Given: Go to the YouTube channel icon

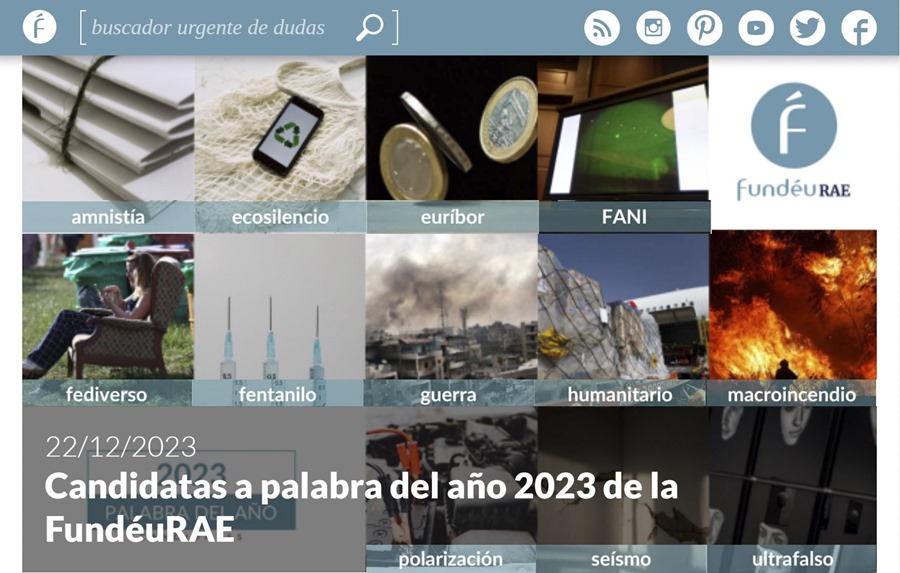Looking at the screenshot, I should 756,28.
